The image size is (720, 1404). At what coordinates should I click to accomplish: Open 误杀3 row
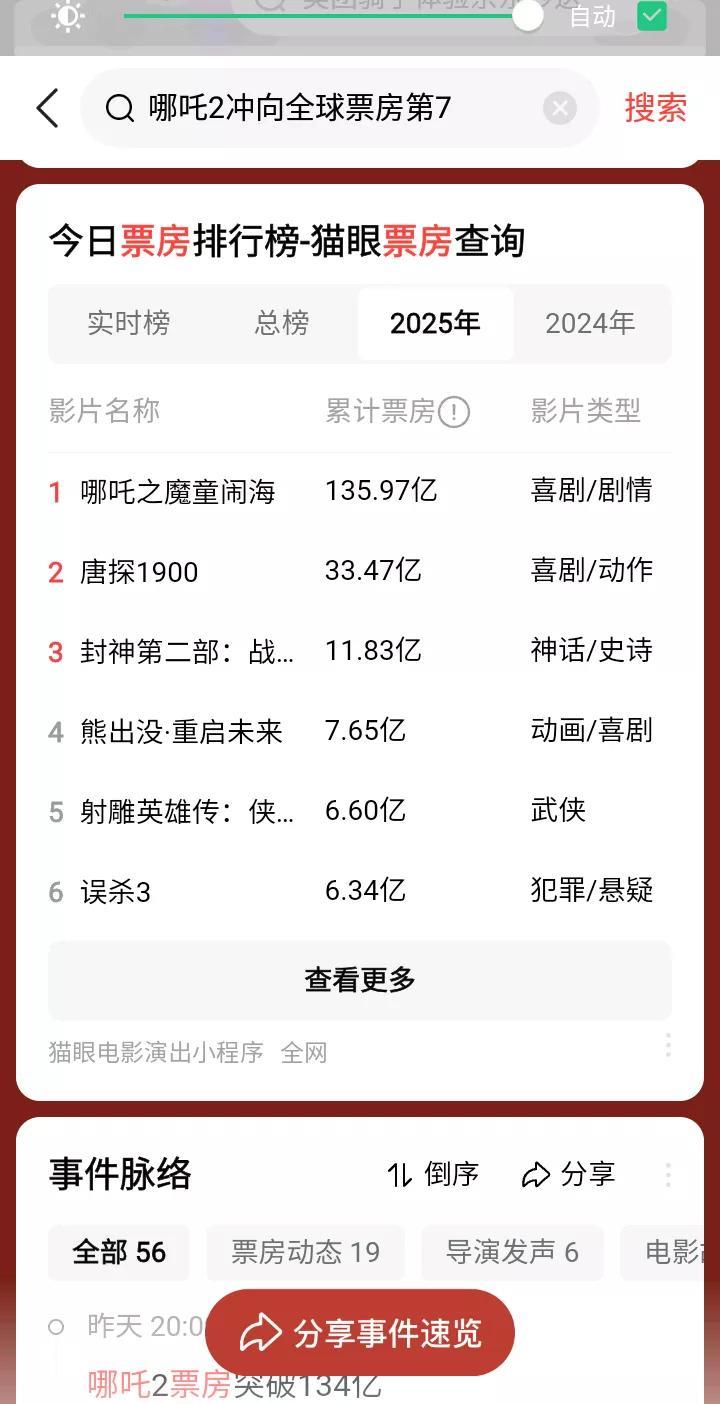360,891
